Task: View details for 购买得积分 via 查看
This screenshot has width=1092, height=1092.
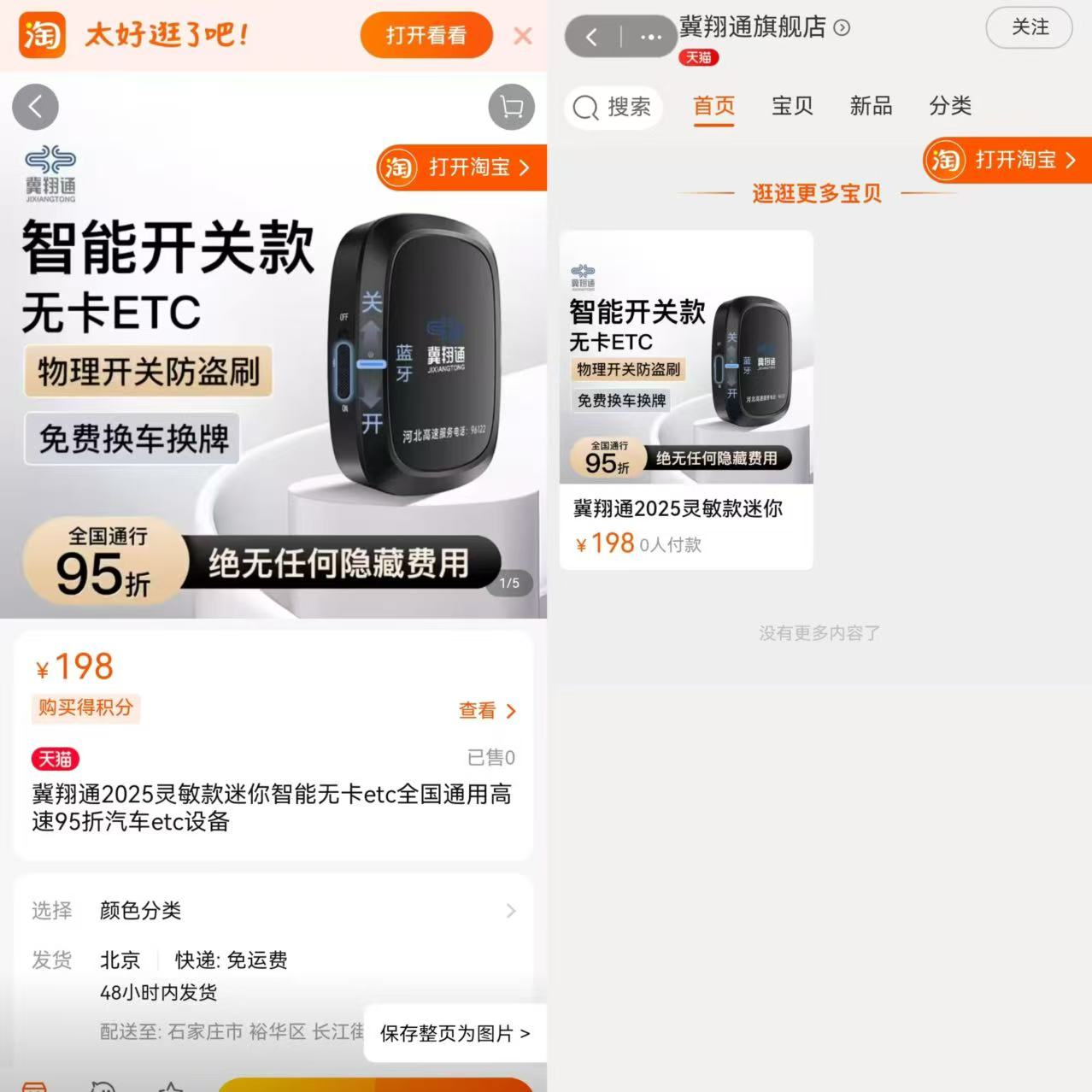Action: [x=487, y=710]
